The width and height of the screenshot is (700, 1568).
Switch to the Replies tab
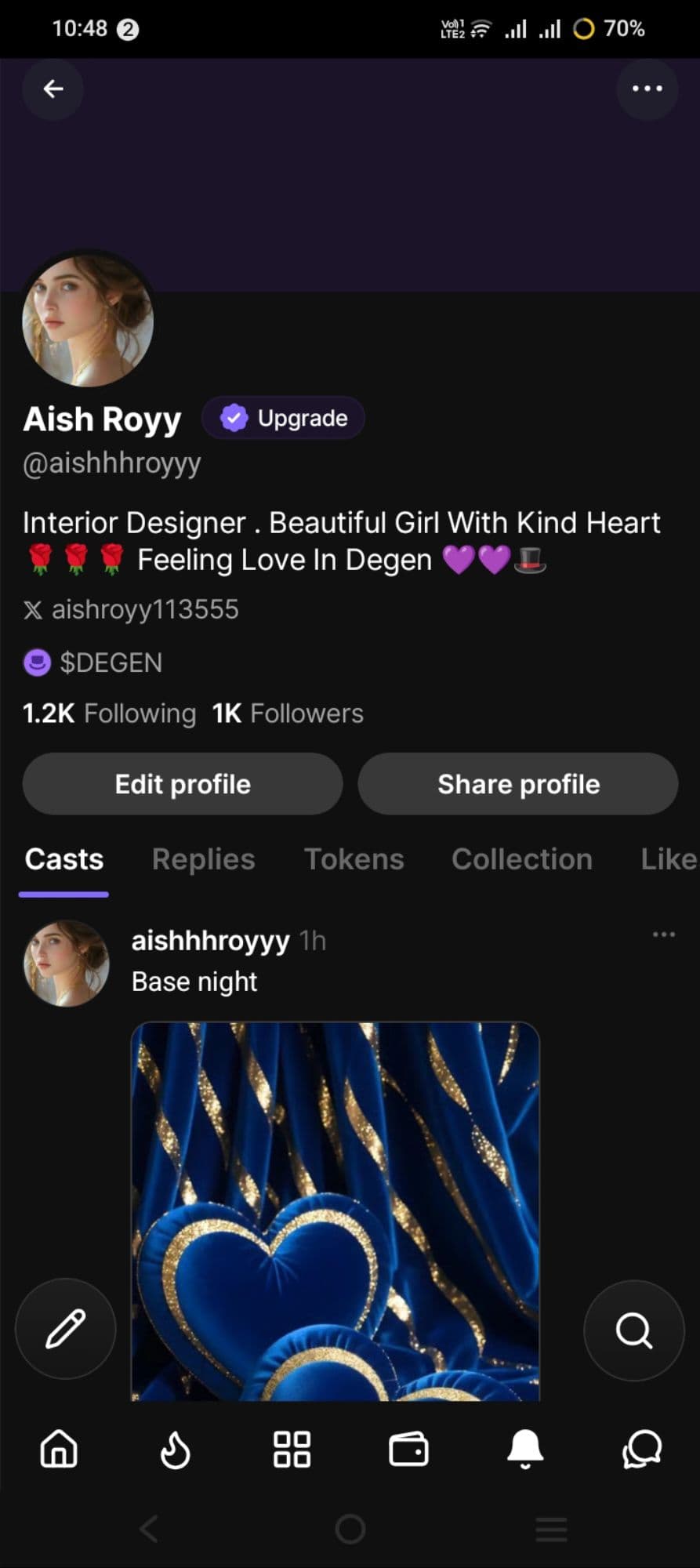coord(204,859)
